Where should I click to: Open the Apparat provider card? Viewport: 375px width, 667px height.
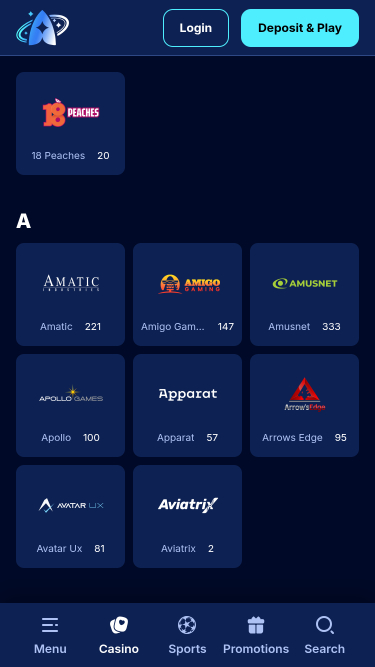coord(188,405)
